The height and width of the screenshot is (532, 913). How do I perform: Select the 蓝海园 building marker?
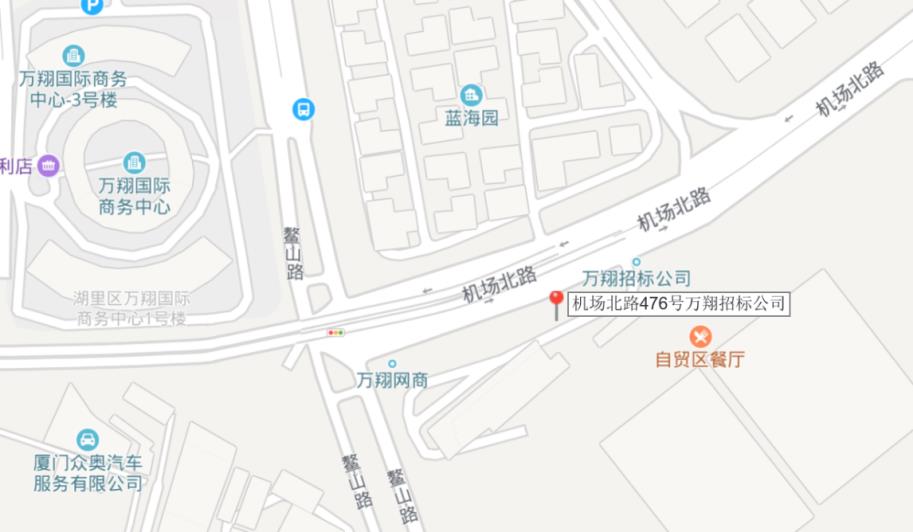pyautogui.click(x=471, y=96)
